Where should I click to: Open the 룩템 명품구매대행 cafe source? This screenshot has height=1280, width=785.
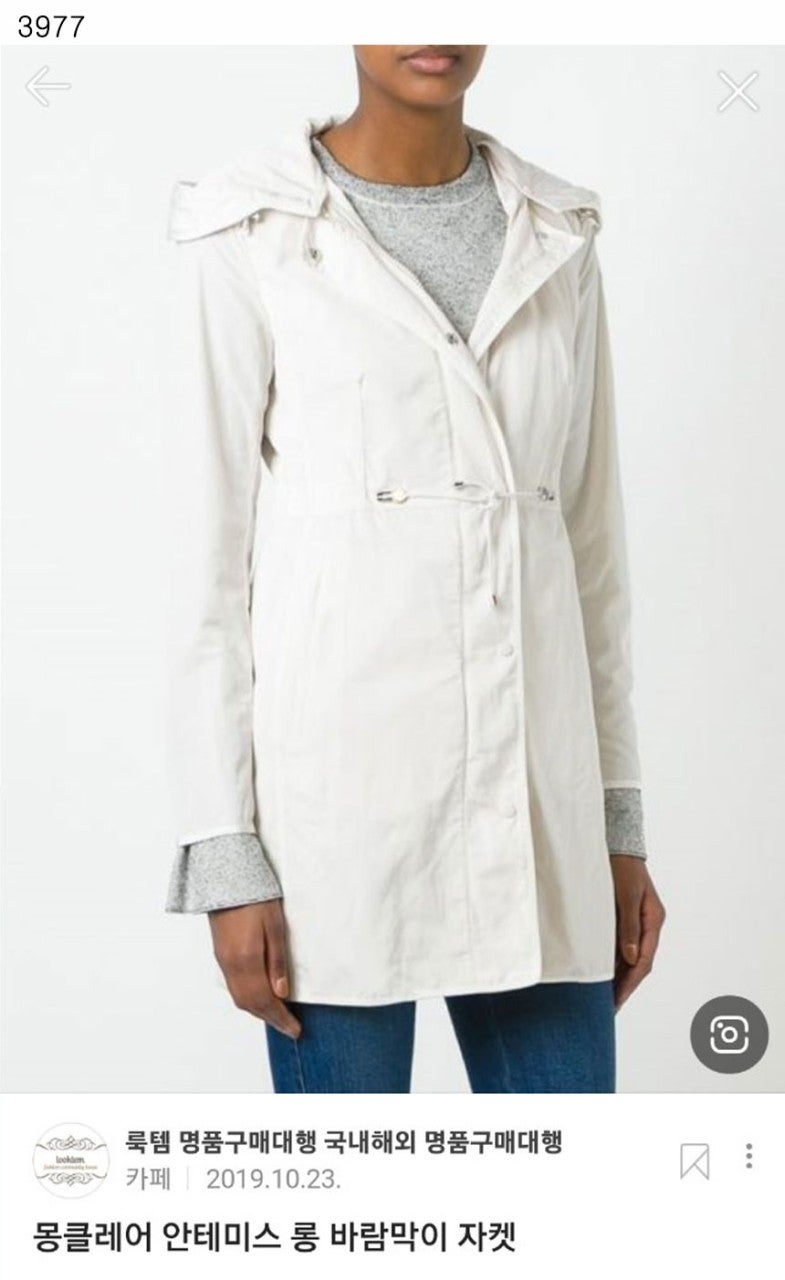pos(342,1141)
